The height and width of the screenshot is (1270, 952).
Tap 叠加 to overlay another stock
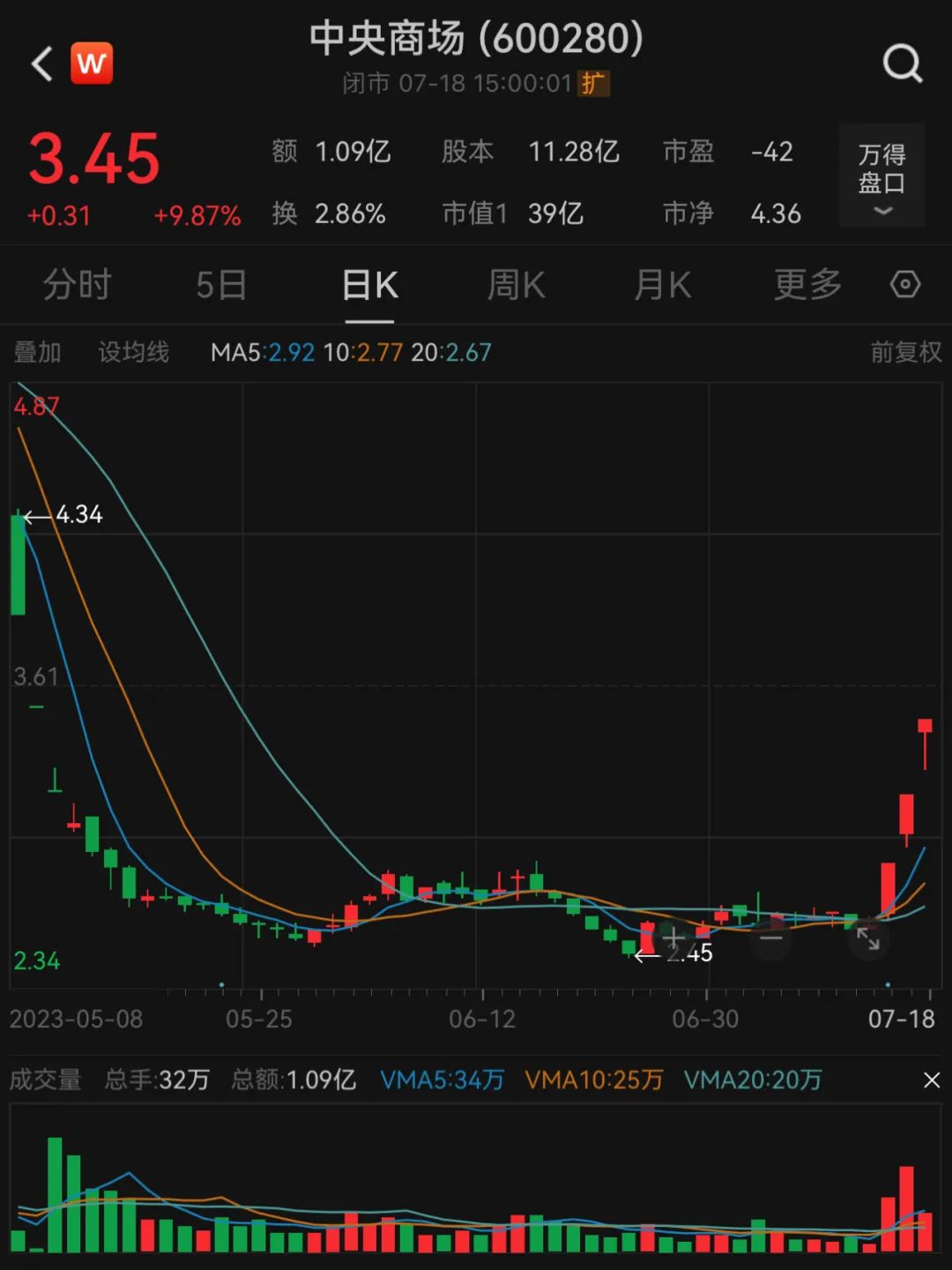click(37, 353)
